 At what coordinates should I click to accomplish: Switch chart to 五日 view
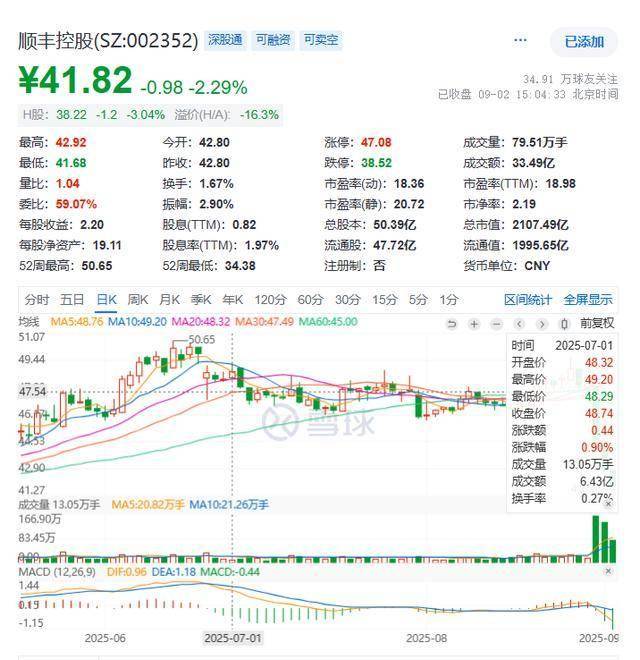tap(72, 299)
